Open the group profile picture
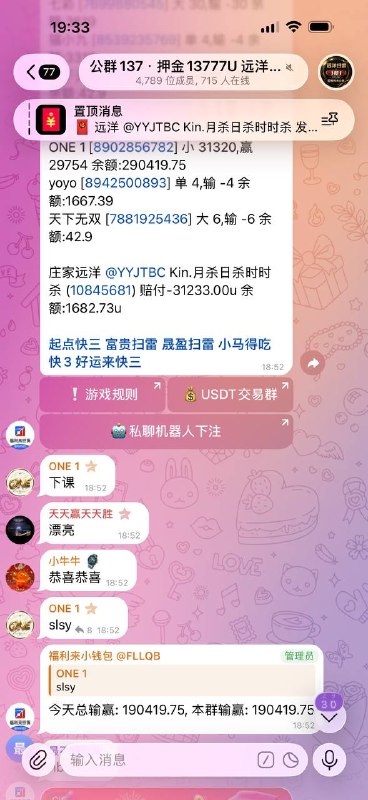The image size is (368, 800). click(336, 72)
